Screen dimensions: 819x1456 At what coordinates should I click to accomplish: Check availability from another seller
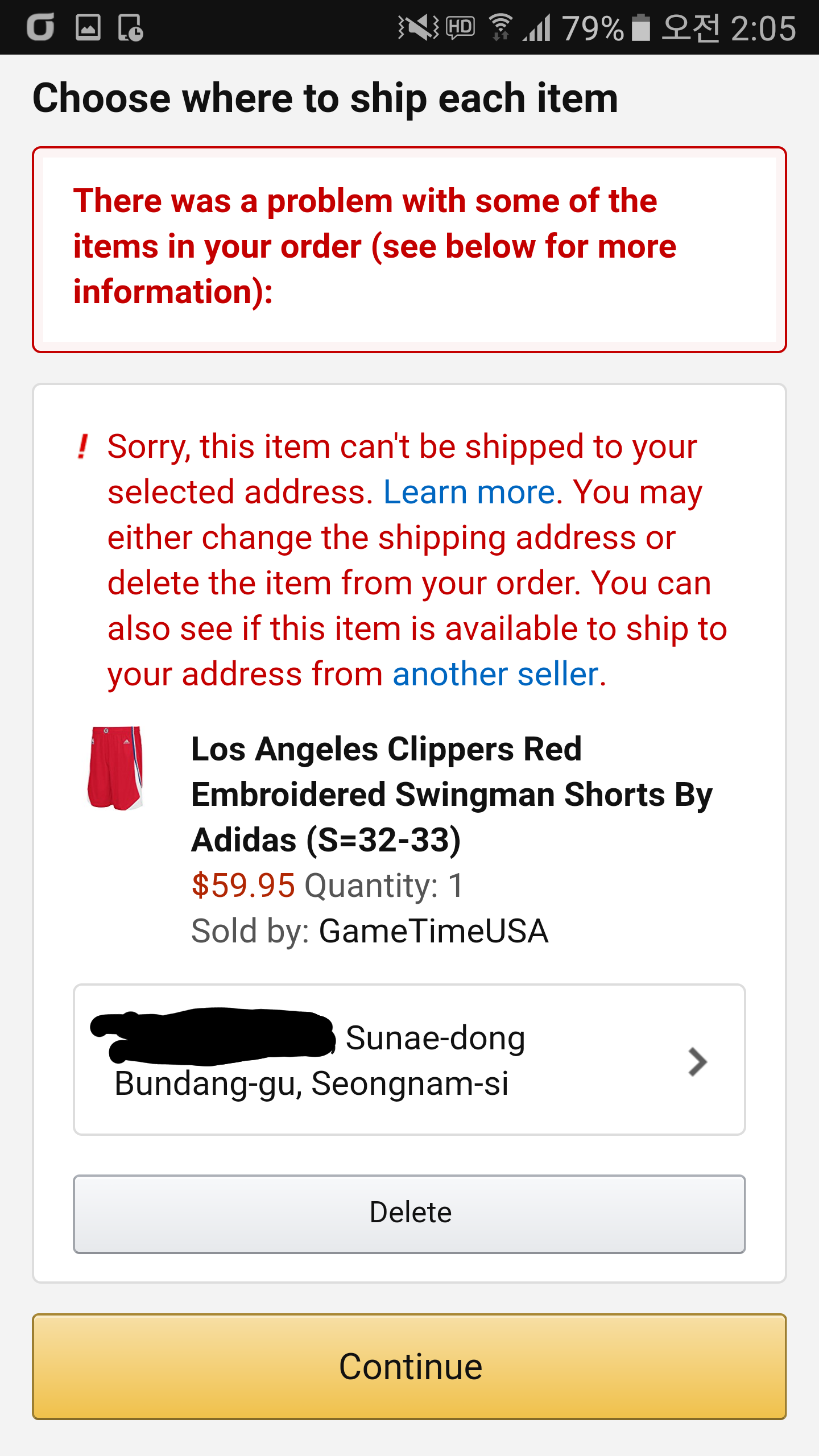tap(495, 675)
